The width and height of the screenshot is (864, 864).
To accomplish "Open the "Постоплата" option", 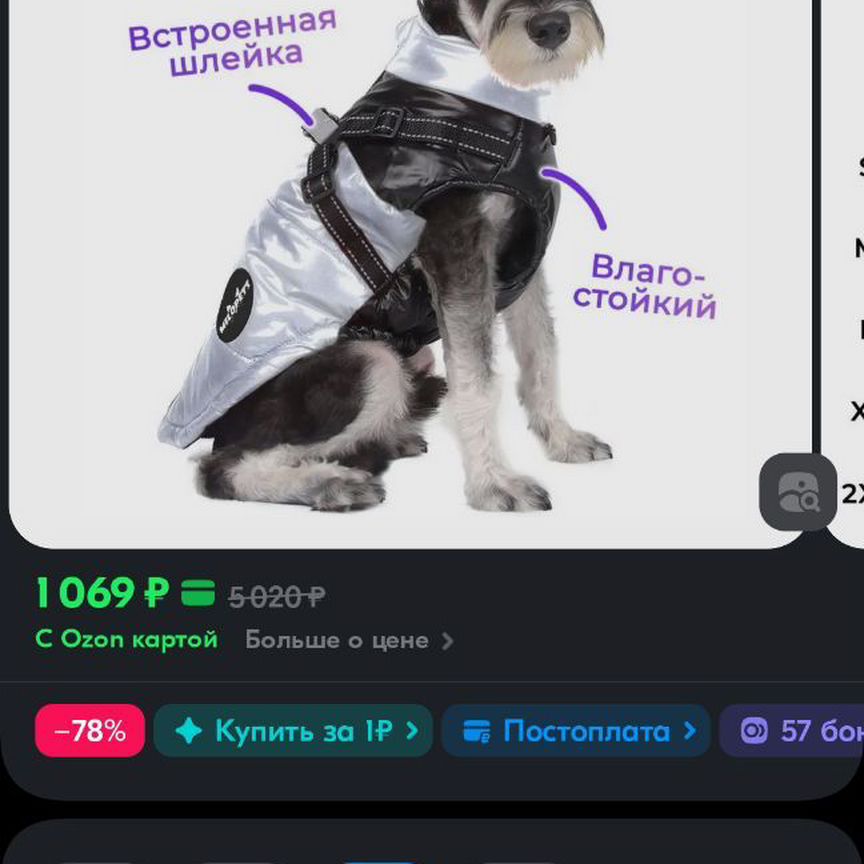I will tap(576, 731).
